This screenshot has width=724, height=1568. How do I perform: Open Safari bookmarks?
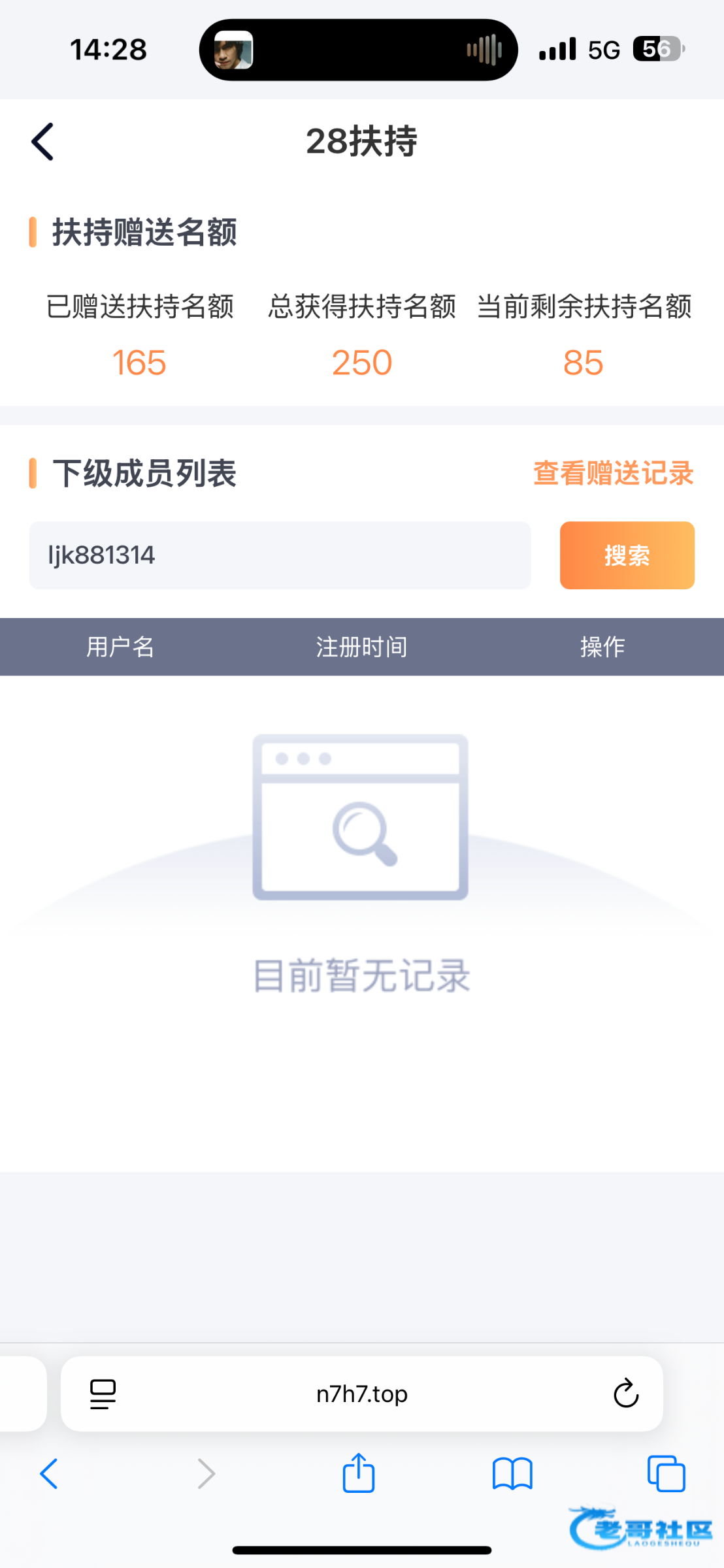tap(512, 1474)
